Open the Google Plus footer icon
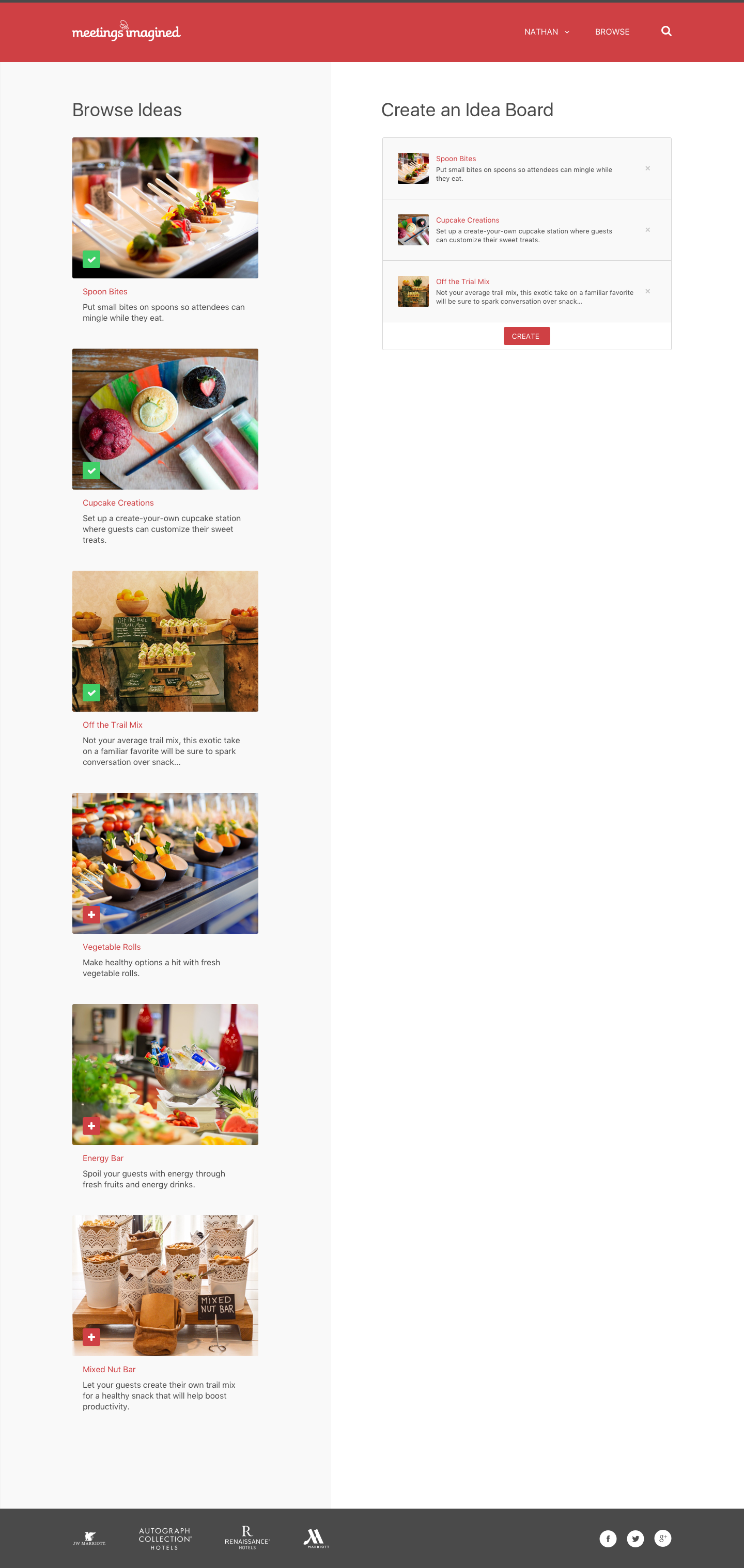The height and width of the screenshot is (1568, 744). pyautogui.click(x=662, y=1539)
